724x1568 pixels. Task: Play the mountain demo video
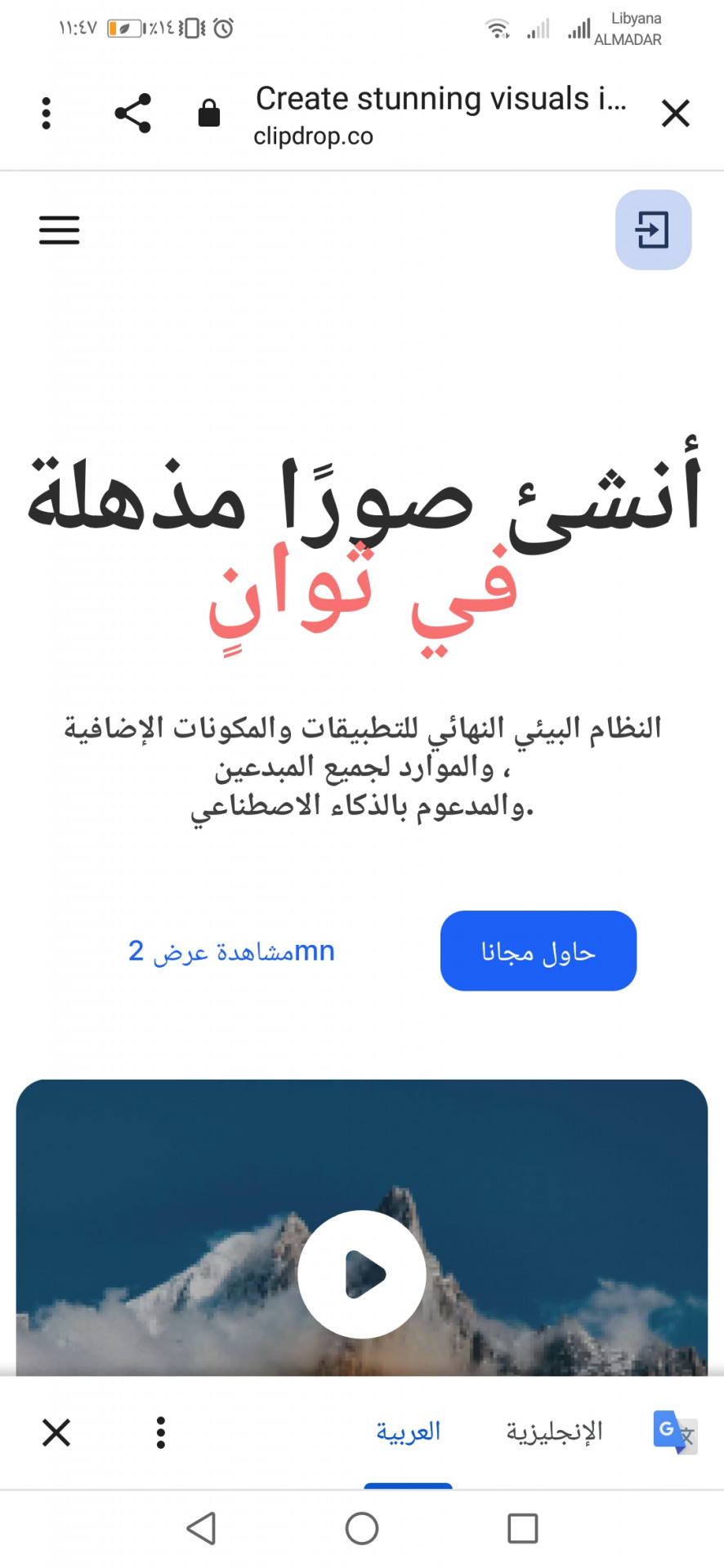[x=362, y=1274]
